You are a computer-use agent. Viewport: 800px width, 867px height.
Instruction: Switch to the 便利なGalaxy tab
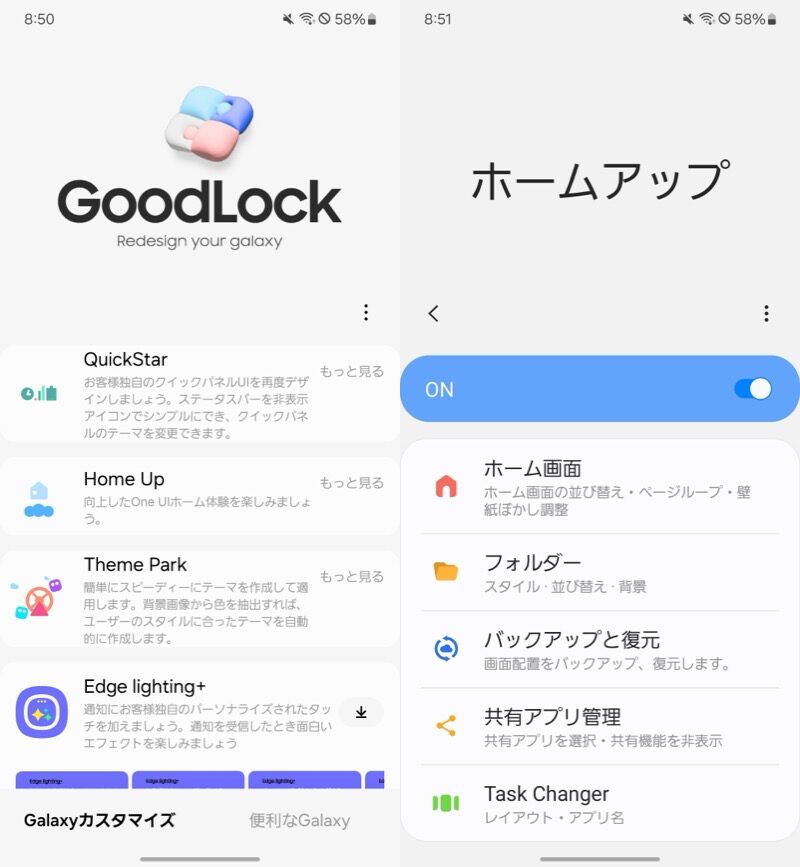[x=299, y=821]
